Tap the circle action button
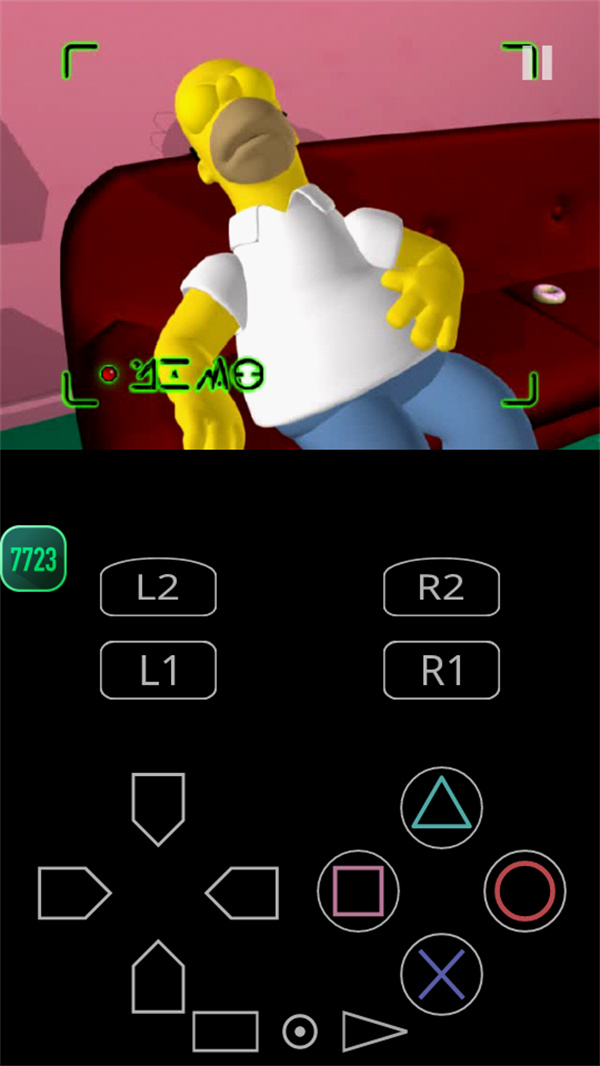The height and width of the screenshot is (1066, 600). (x=525, y=891)
